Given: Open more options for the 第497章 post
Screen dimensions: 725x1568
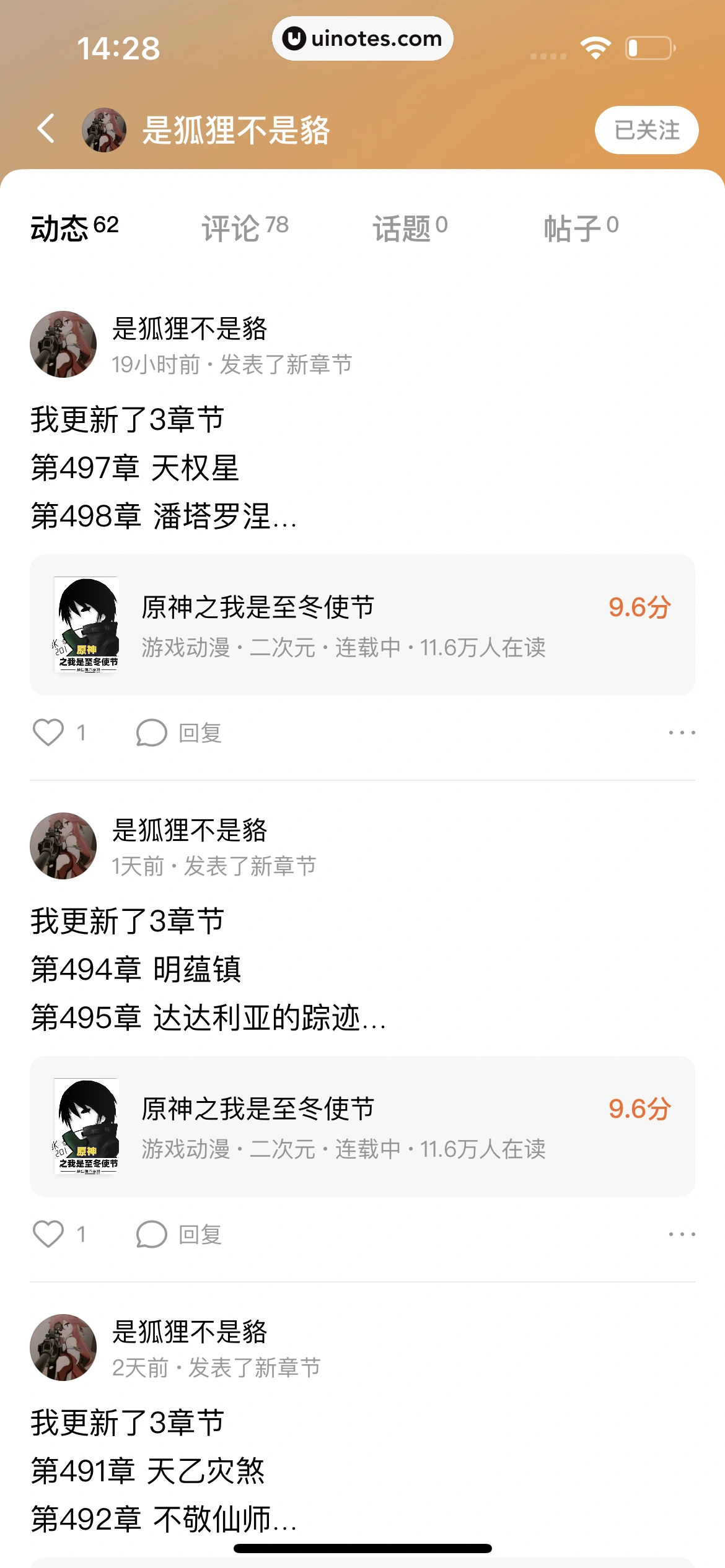Looking at the screenshot, I should [682, 733].
